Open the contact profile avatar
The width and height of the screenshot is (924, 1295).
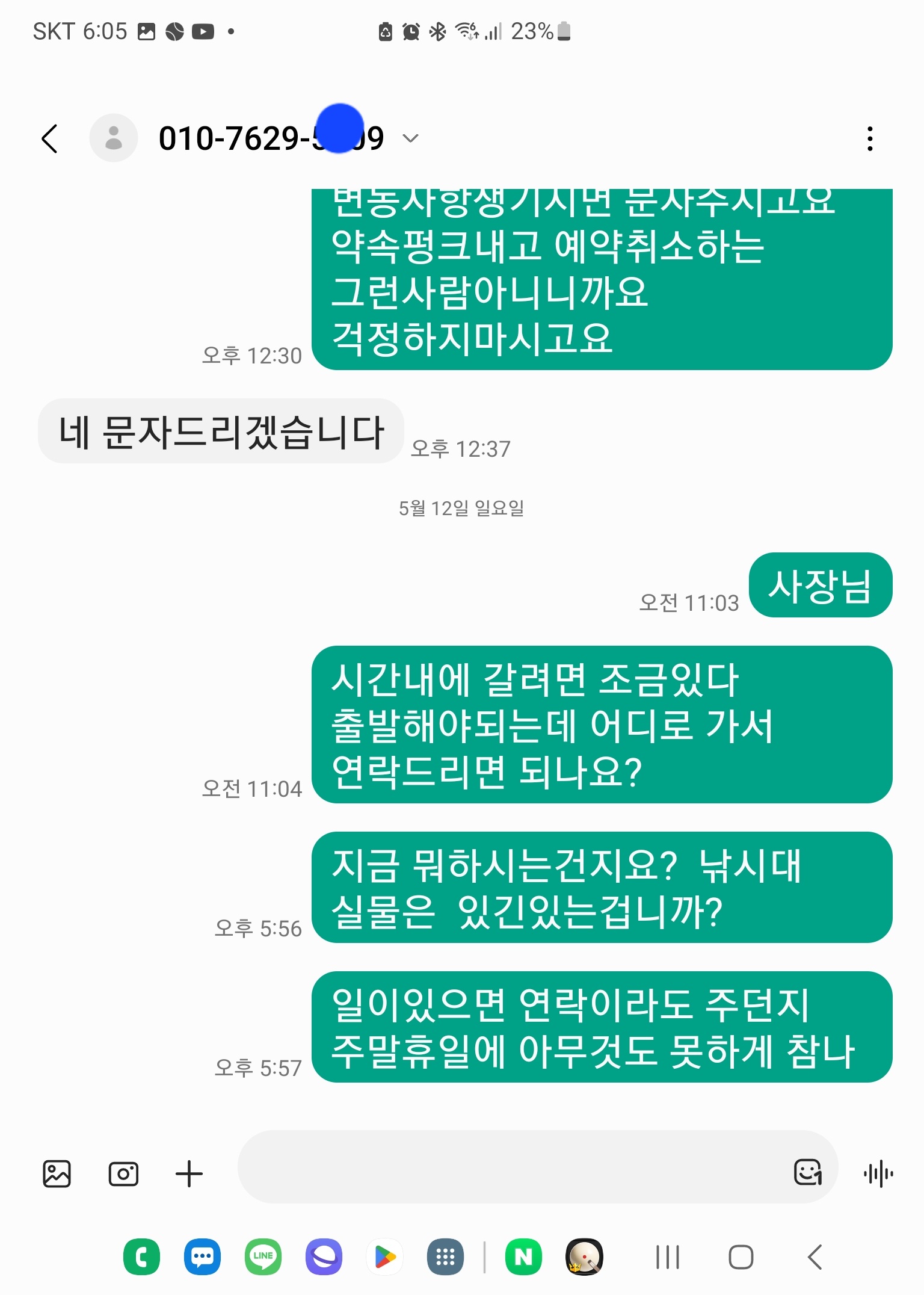114,138
